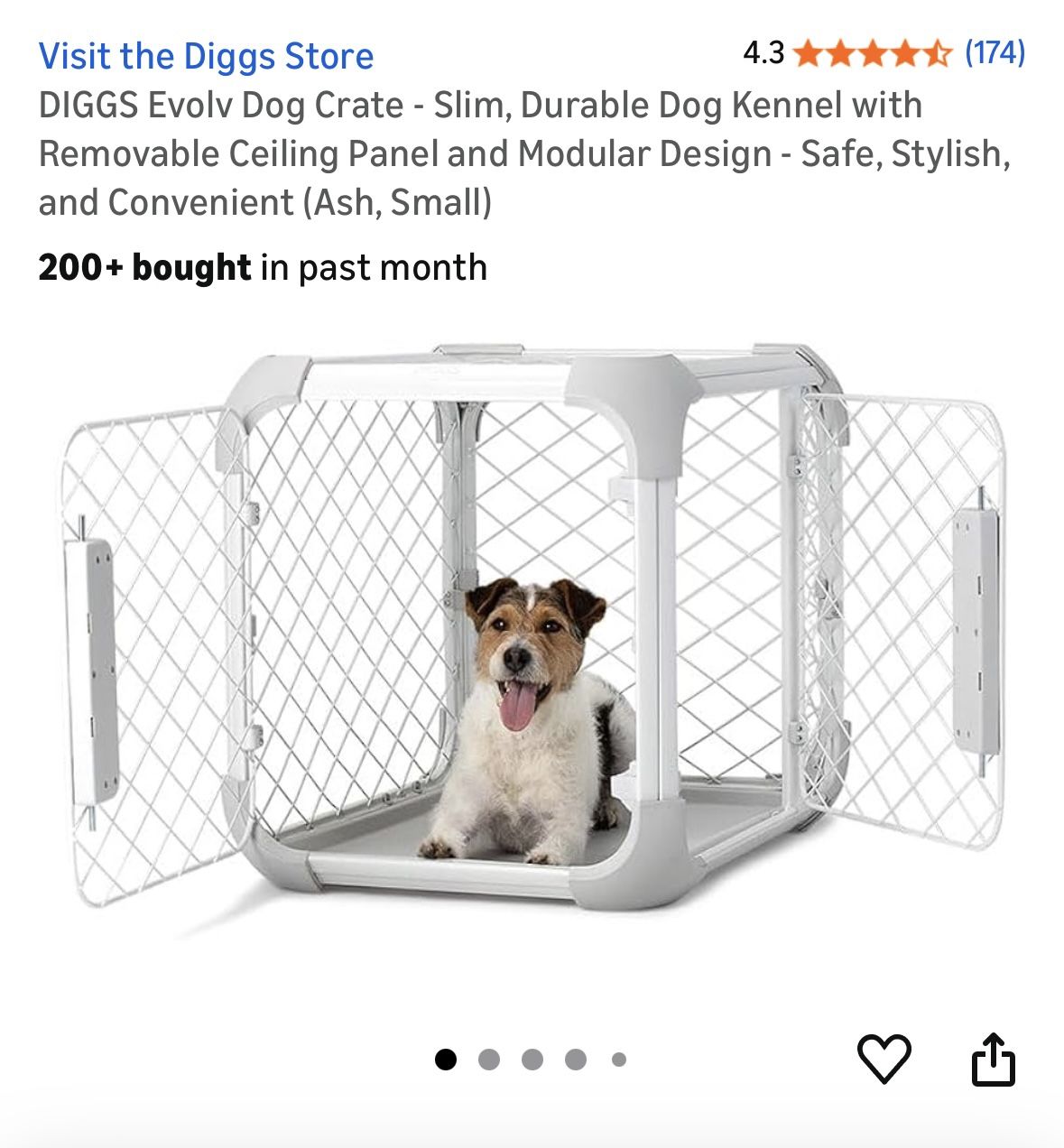
Task: Share this product listing
Action: 993,1059
